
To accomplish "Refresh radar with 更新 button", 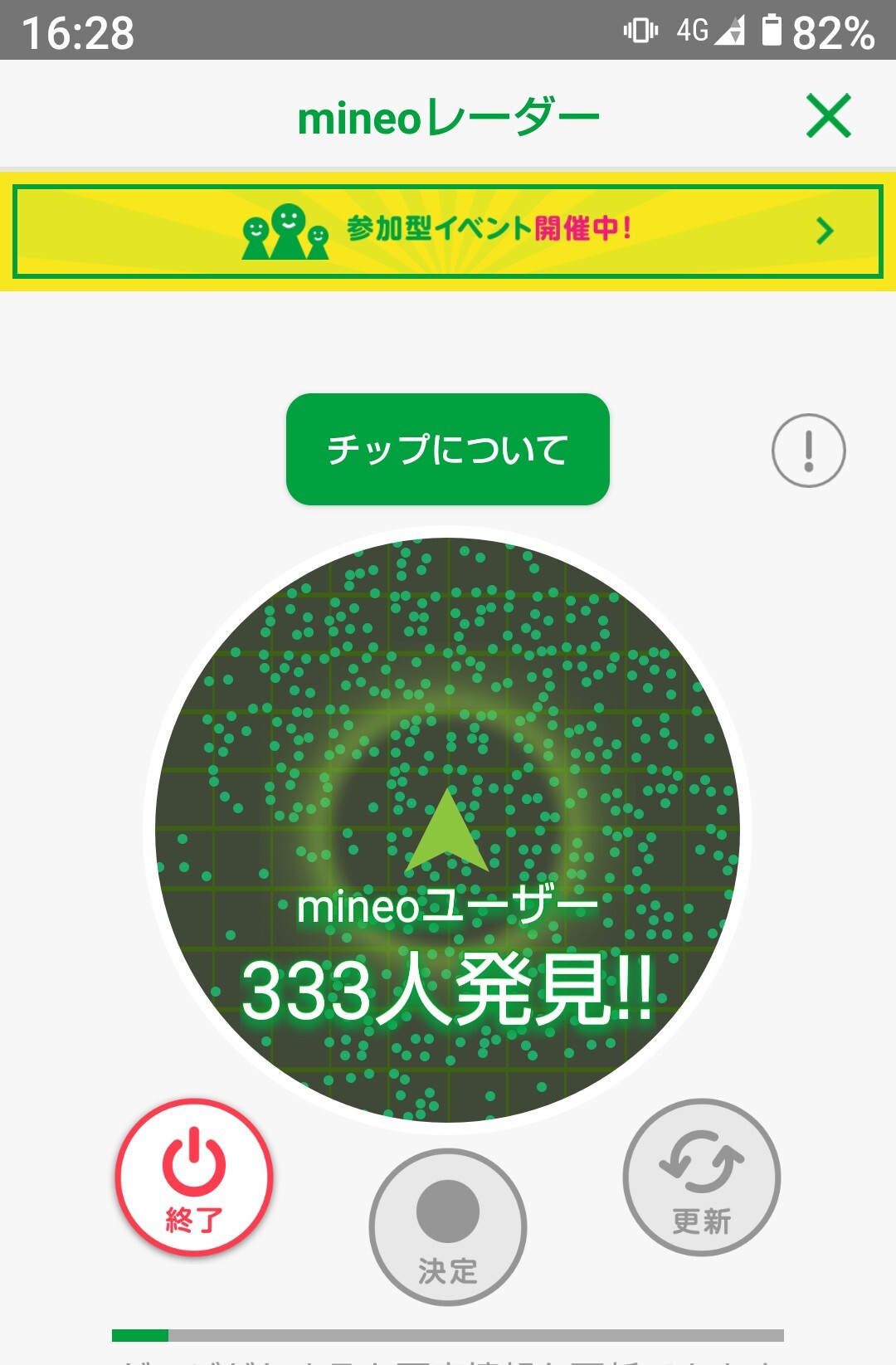I will click(701, 1177).
